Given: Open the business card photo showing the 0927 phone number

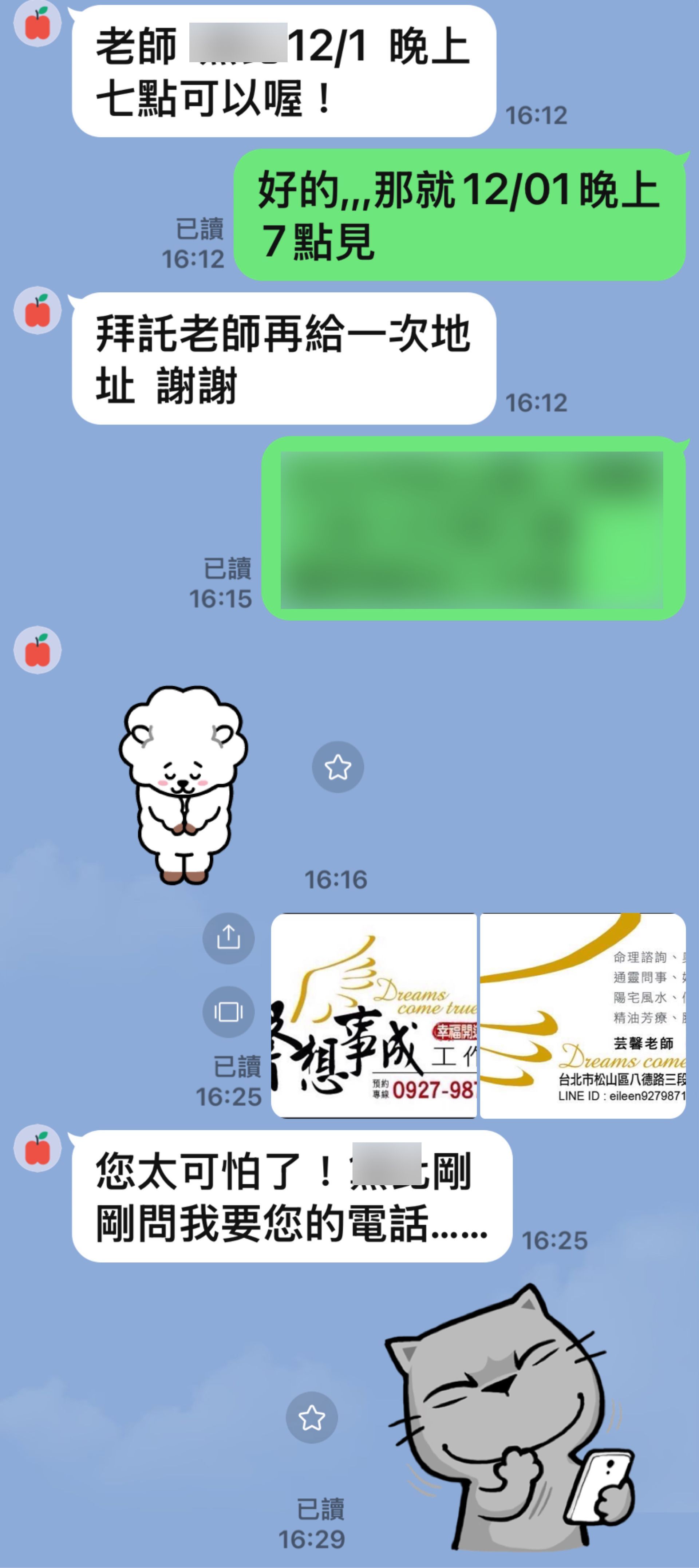Looking at the screenshot, I should tap(374, 1015).
